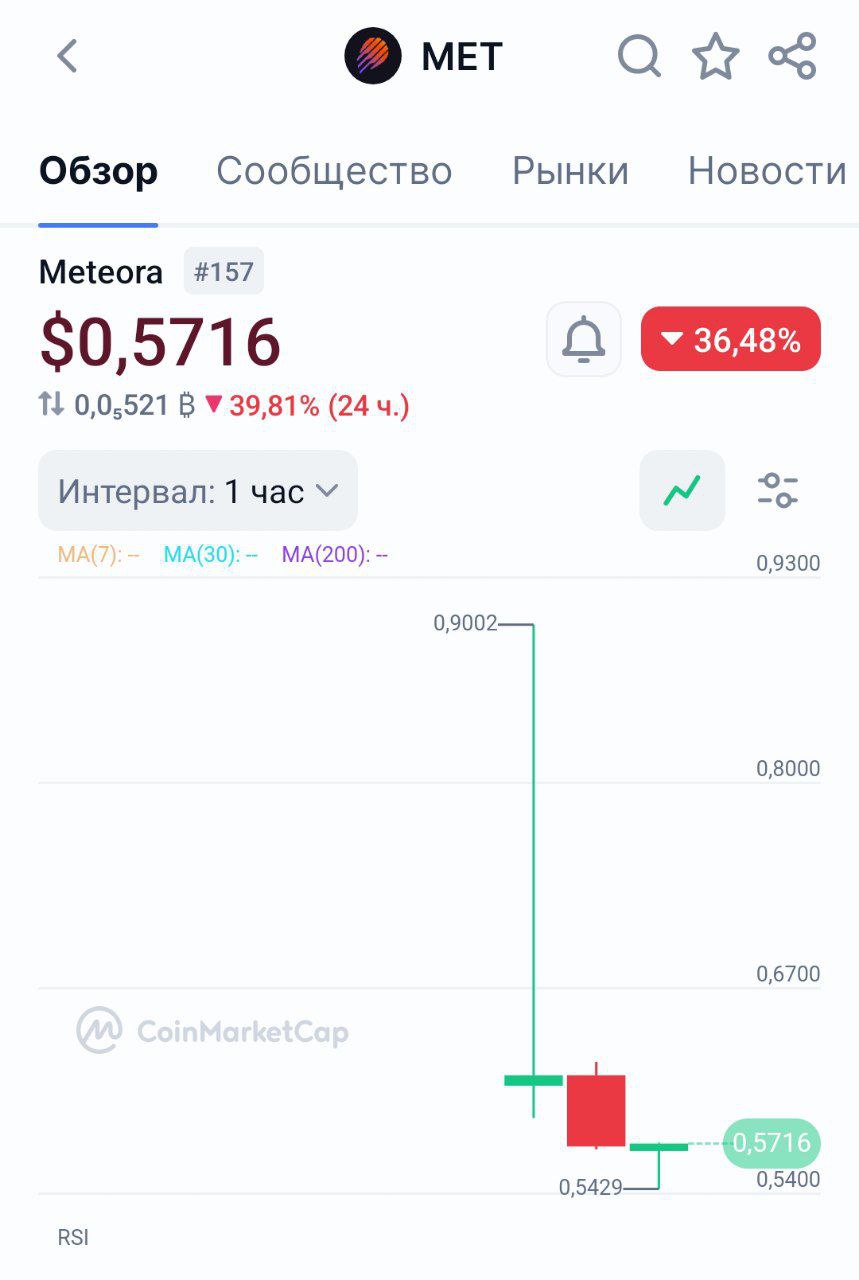Click the 0,5716 price bubble on chart

770,1143
